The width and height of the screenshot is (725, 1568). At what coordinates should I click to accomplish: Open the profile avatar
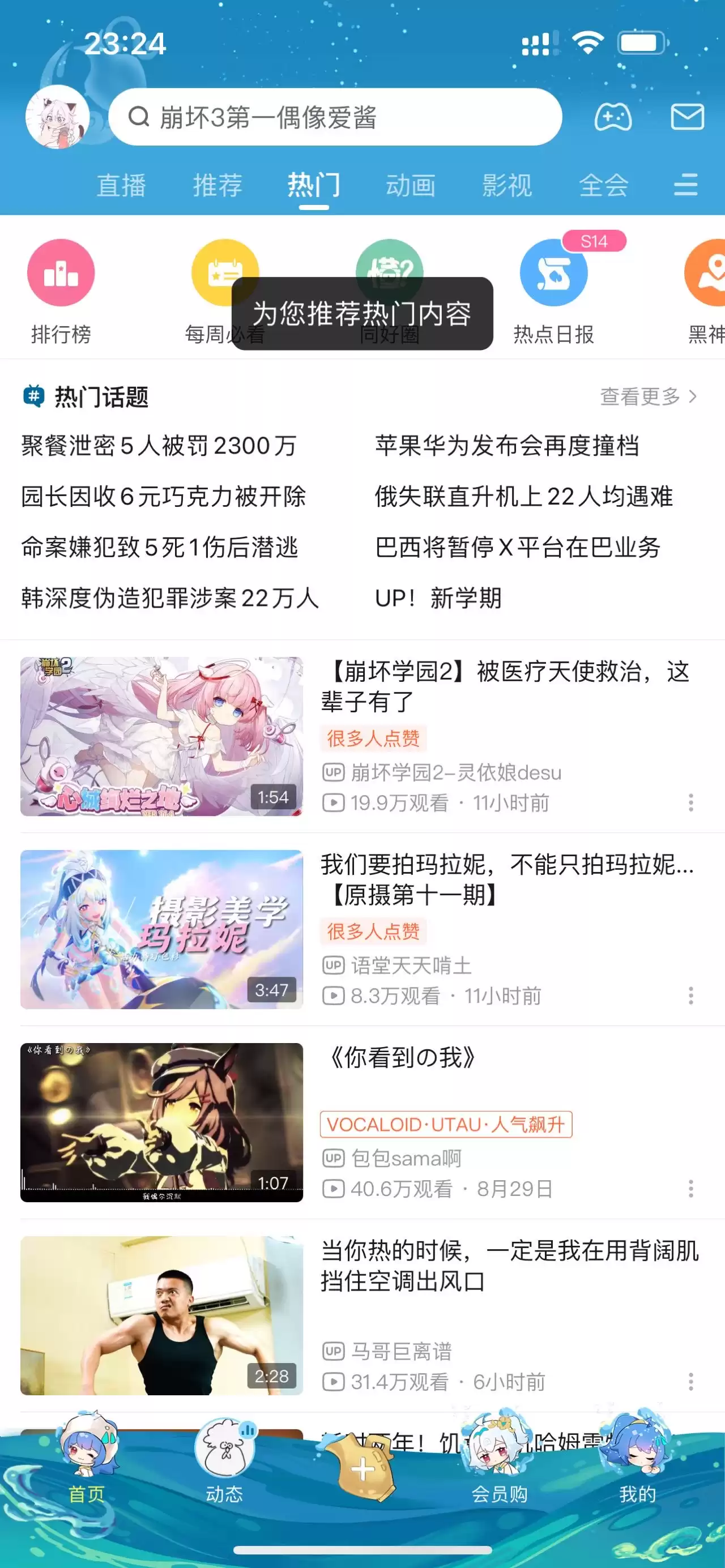tap(57, 117)
